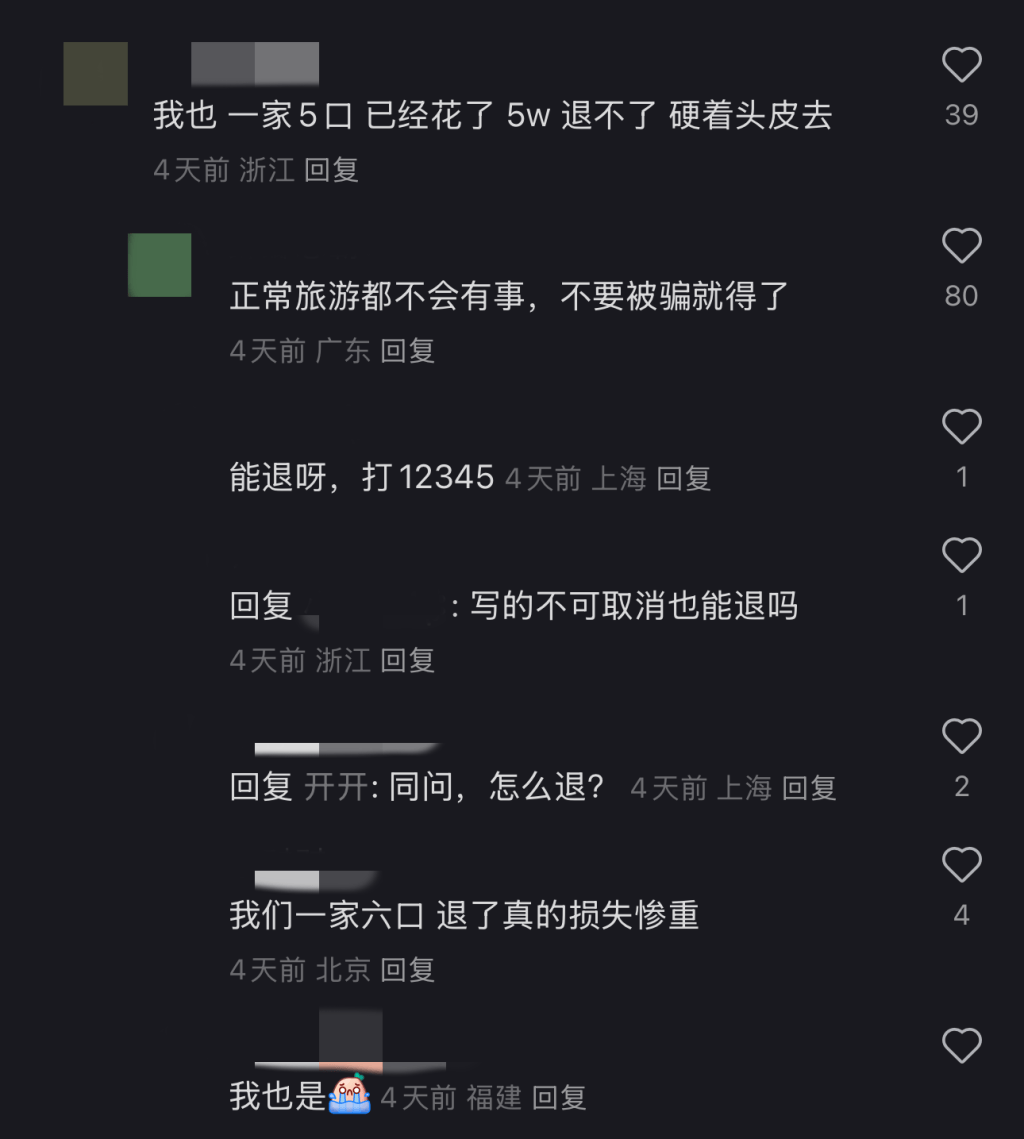Viewport: 1024px width, 1139px height.
Task: Toggle the heart on "同问，怎么退？" reply
Action: [962, 736]
